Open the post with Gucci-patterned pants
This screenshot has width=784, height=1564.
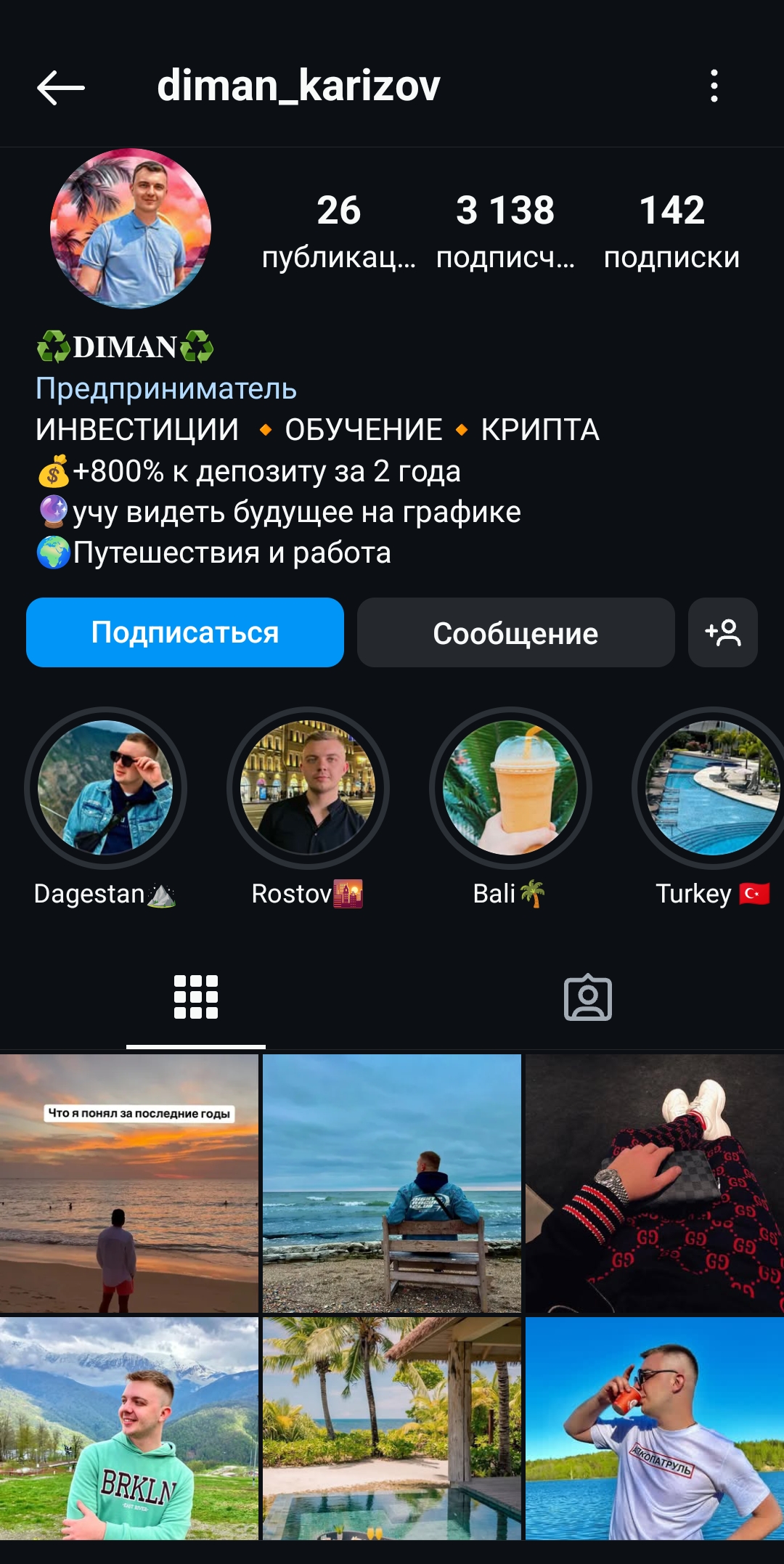click(x=655, y=1184)
